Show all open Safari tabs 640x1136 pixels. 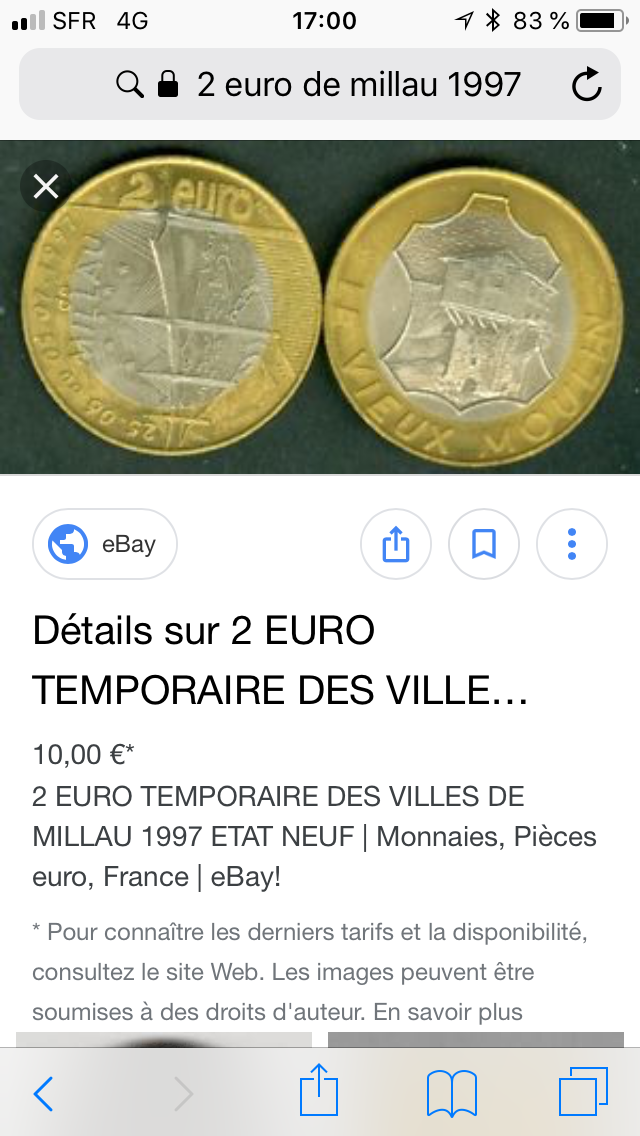583,1092
